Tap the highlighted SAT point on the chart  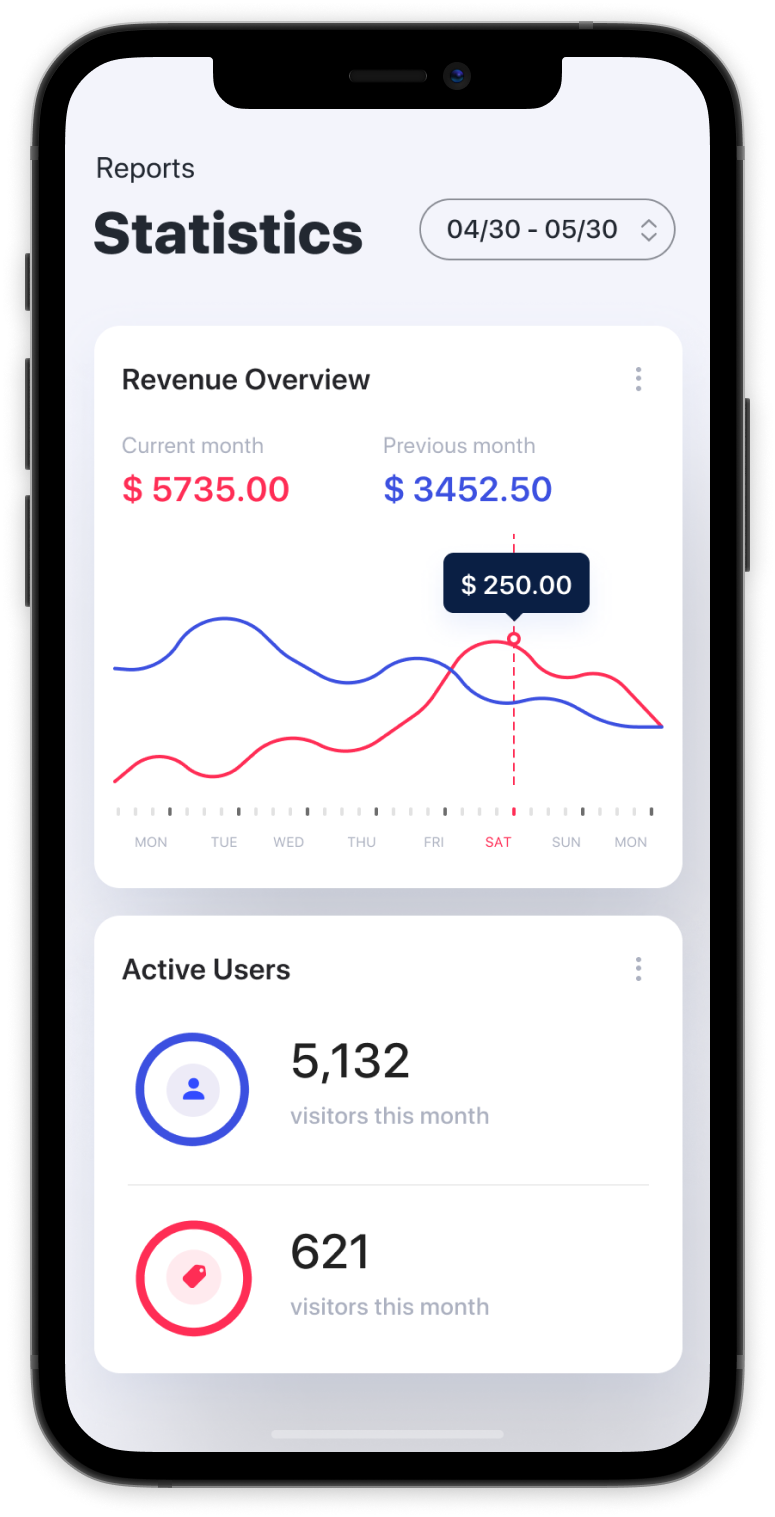[514, 638]
